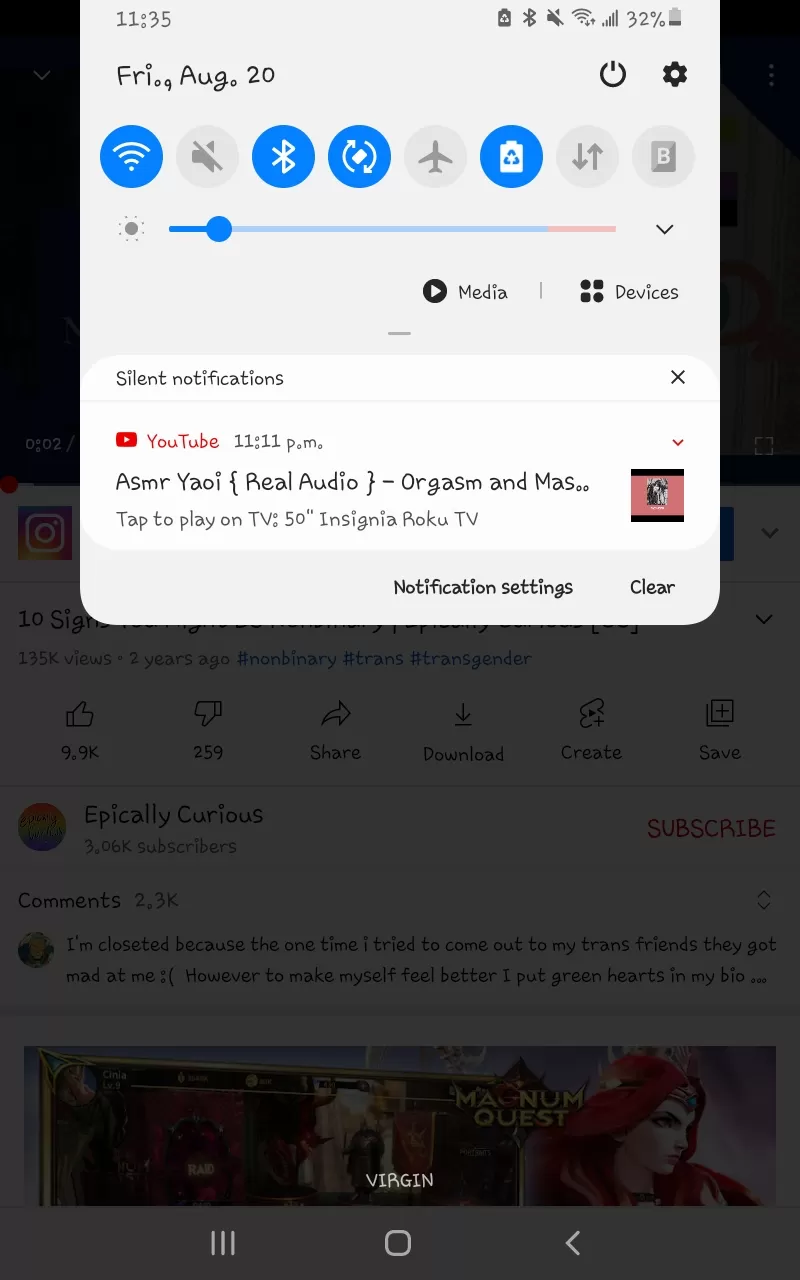Toggle auto sync quick setting

pyautogui.click(x=359, y=157)
